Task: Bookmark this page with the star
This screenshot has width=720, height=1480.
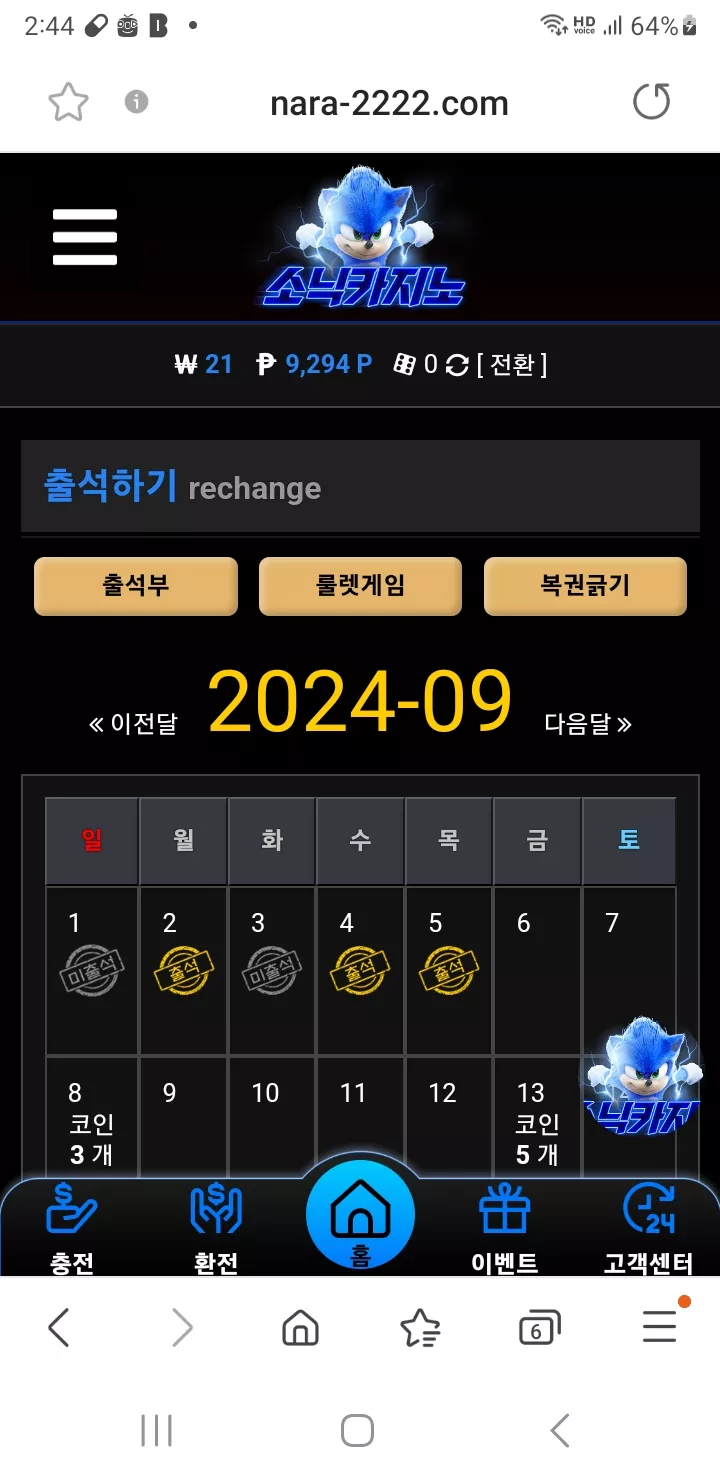Action: click(x=68, y=102)
